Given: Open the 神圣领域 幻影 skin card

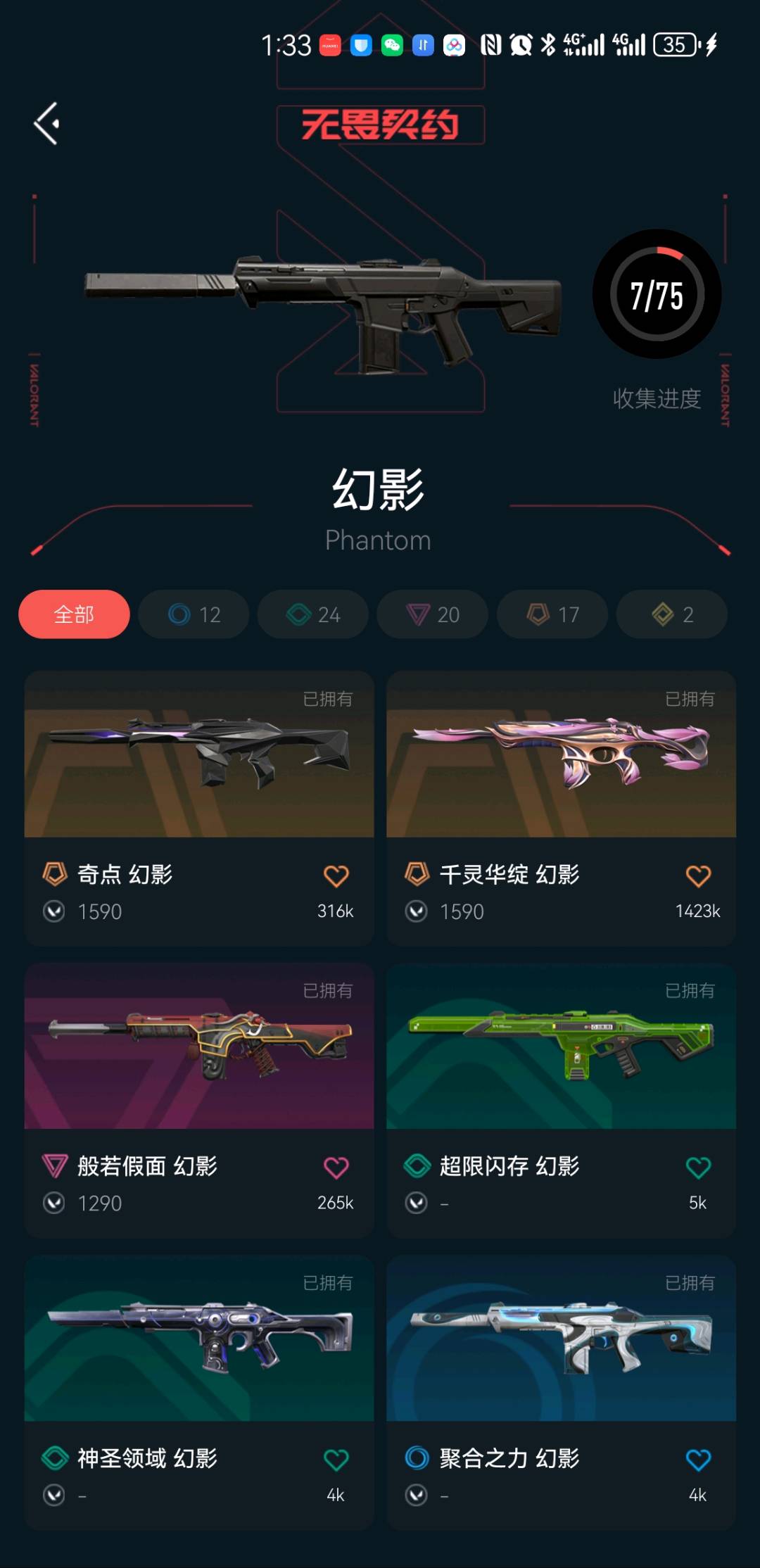Looking at the screenshot, I should (x=199, y=1392).
